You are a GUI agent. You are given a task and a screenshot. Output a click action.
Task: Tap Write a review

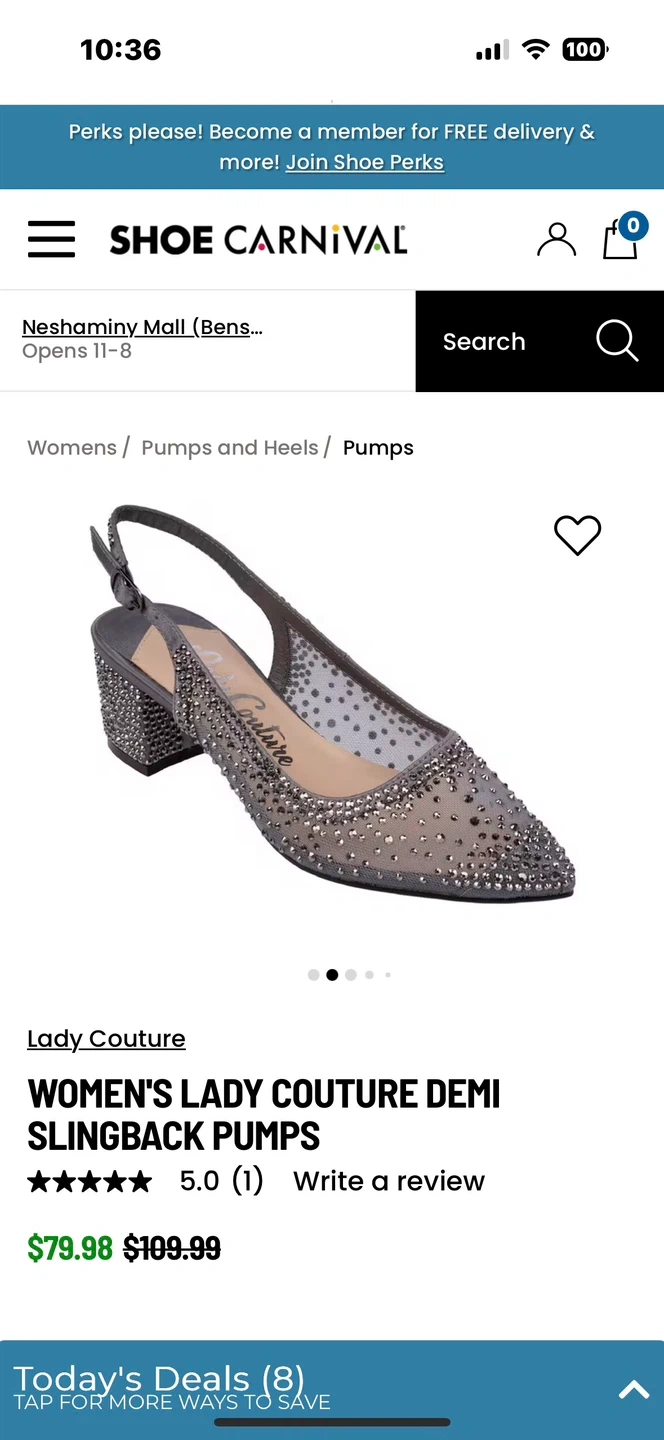click(x=389, y=1181)
